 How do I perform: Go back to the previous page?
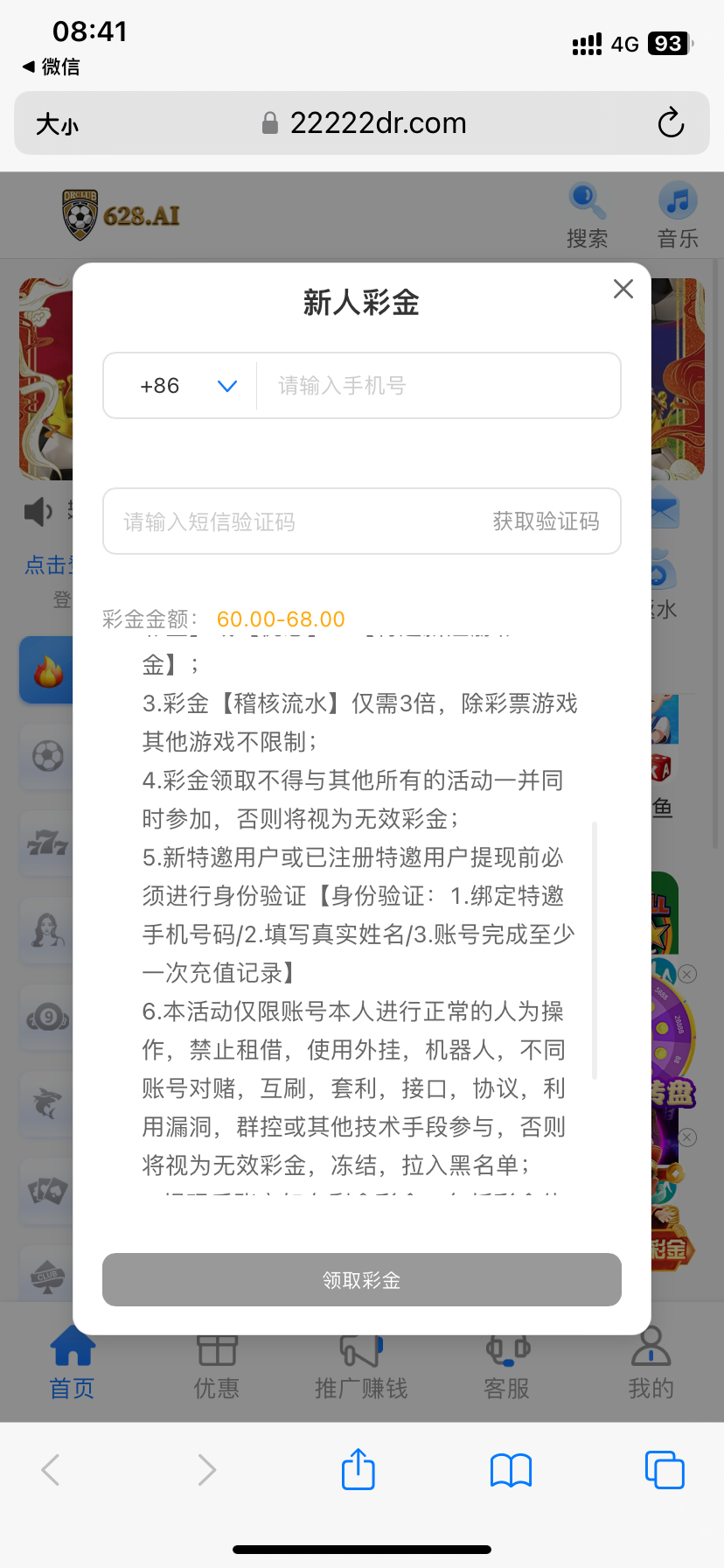point(52,1470)
